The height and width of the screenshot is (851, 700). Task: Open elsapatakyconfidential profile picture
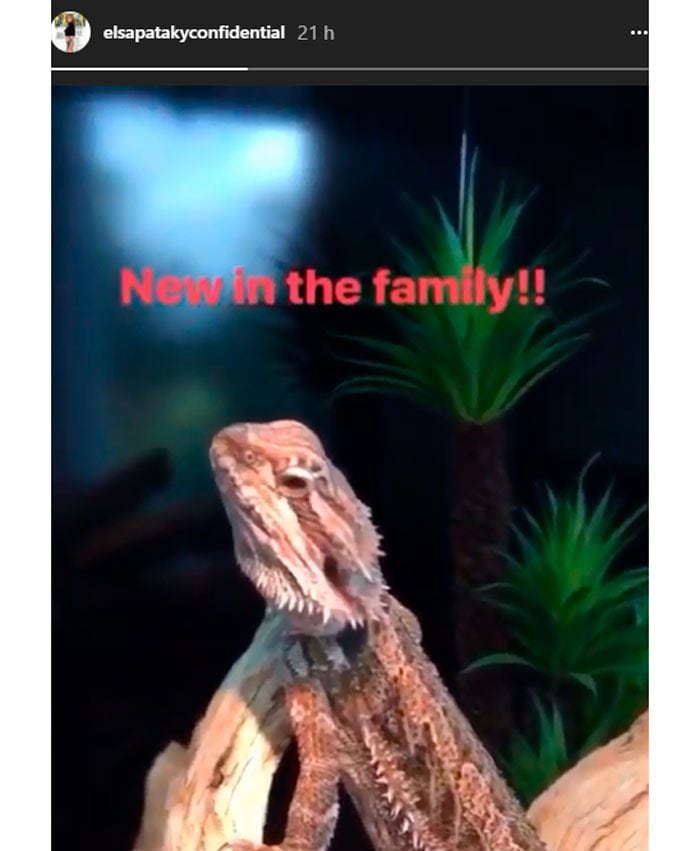pyautogui.click(x=71, y=33)
